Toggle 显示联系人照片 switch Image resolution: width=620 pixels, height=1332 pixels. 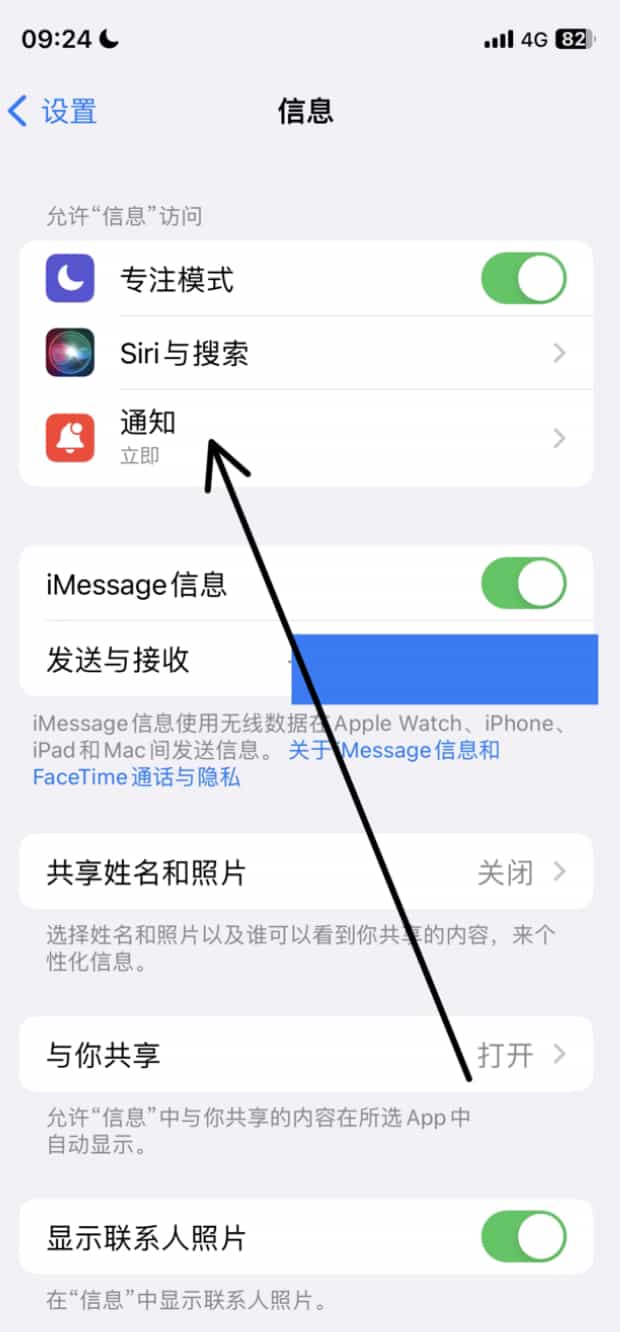tap(523, 1238)
